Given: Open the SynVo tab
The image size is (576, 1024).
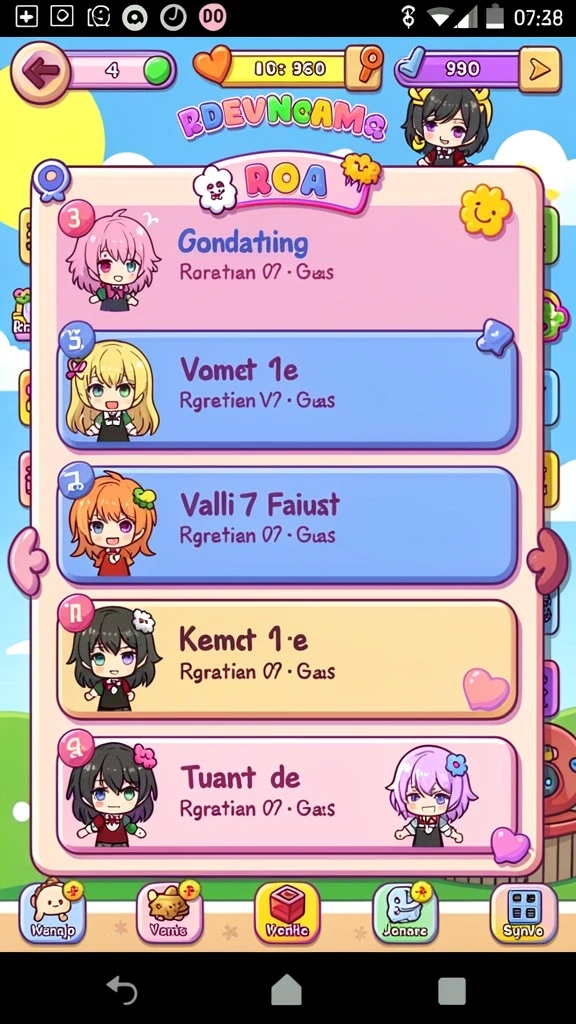Looking at the screenshot, I should 524,912.
